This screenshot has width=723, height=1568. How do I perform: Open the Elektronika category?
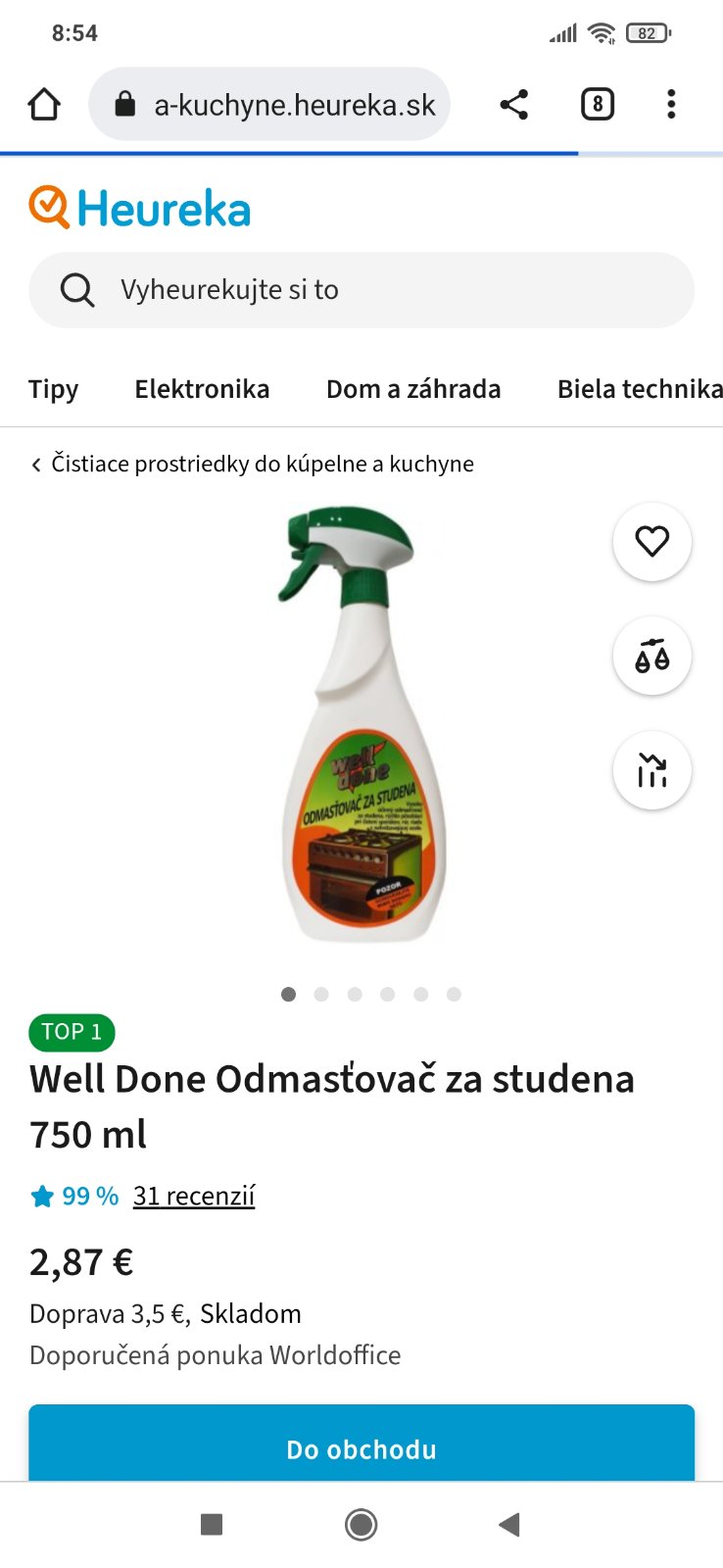[202, 389]
